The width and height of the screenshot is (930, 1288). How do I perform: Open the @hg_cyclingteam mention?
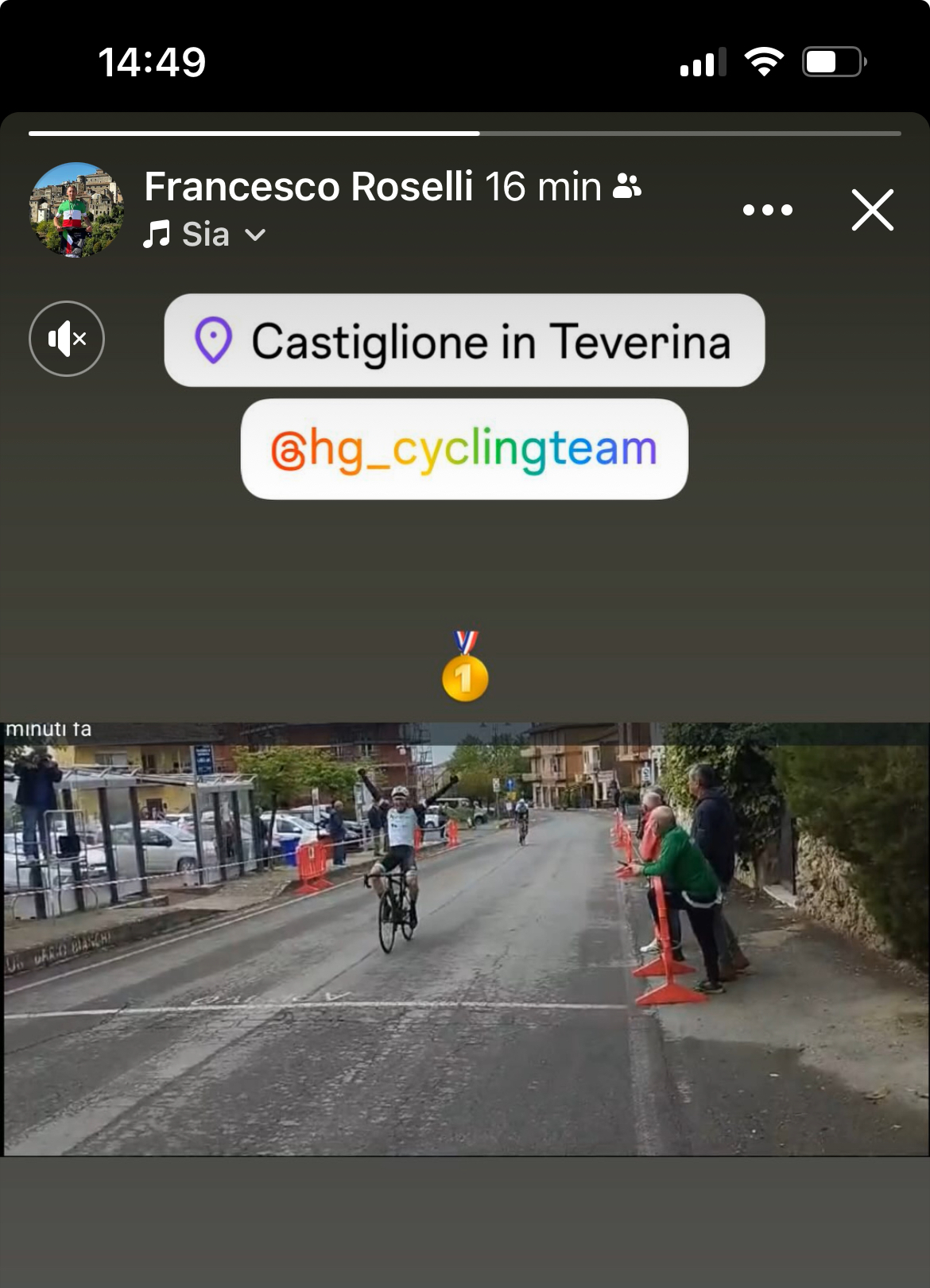pos(464,449)
